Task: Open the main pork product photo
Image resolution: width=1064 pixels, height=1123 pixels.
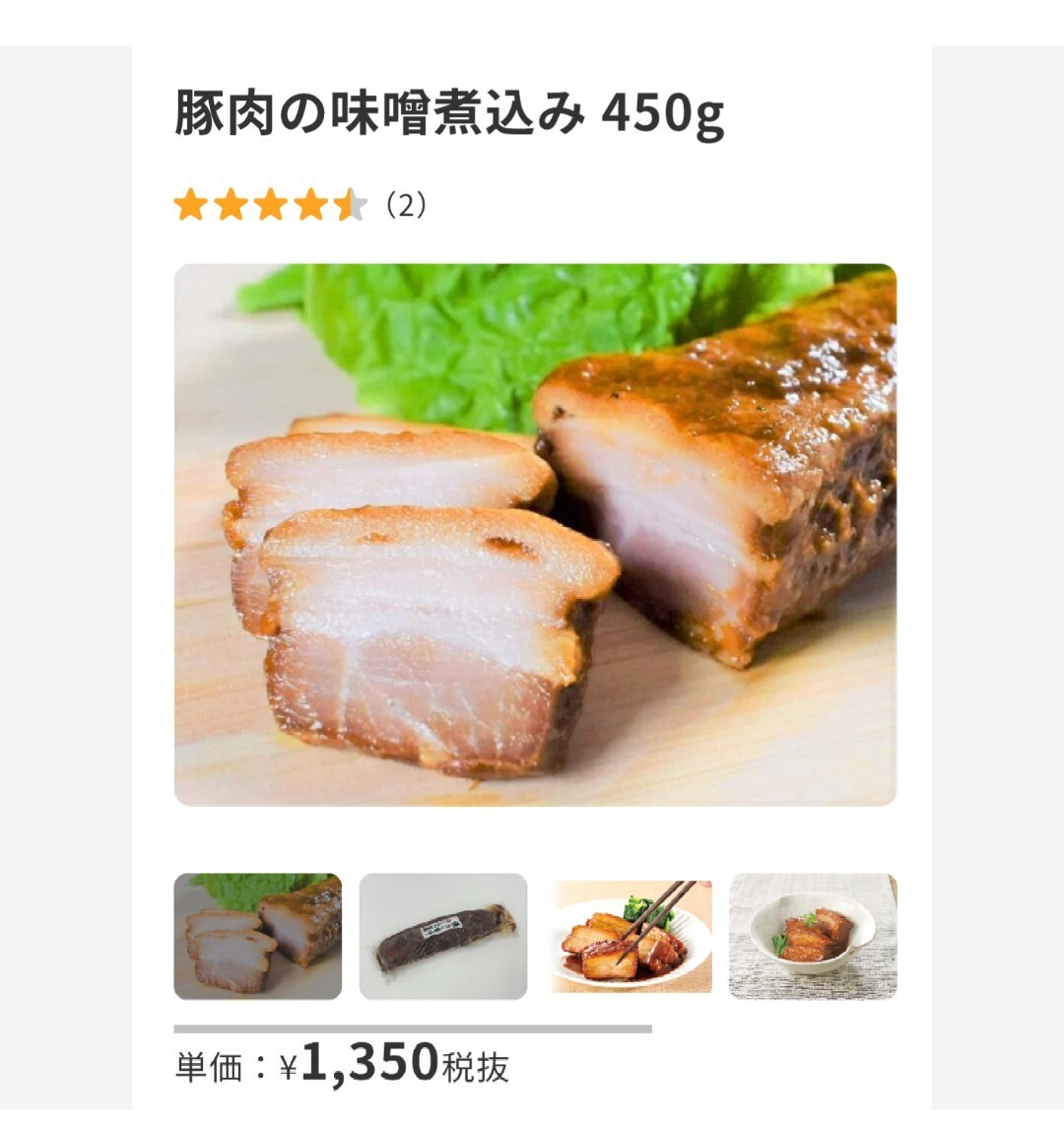Action: (x=535, y=535)
